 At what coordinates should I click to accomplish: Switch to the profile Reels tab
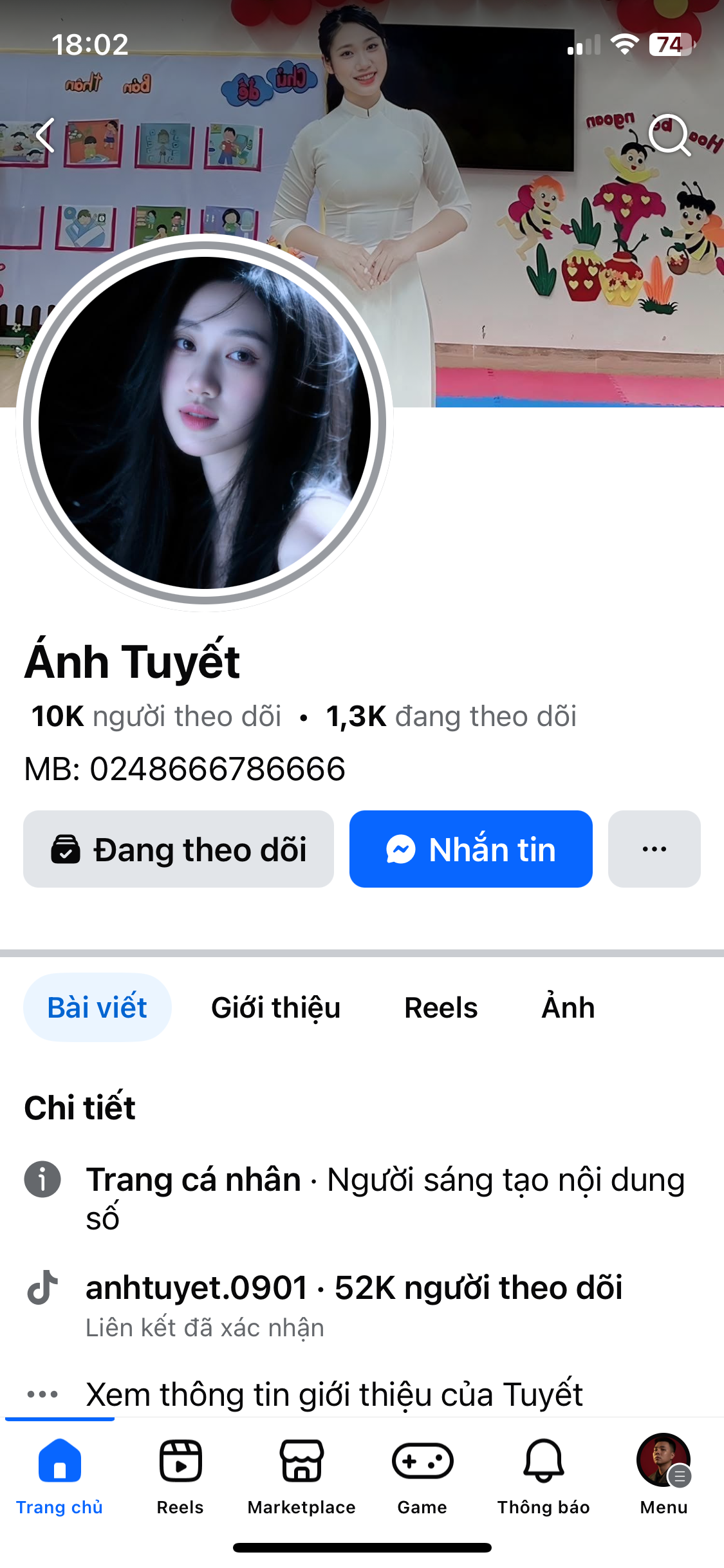[441, 1007]
